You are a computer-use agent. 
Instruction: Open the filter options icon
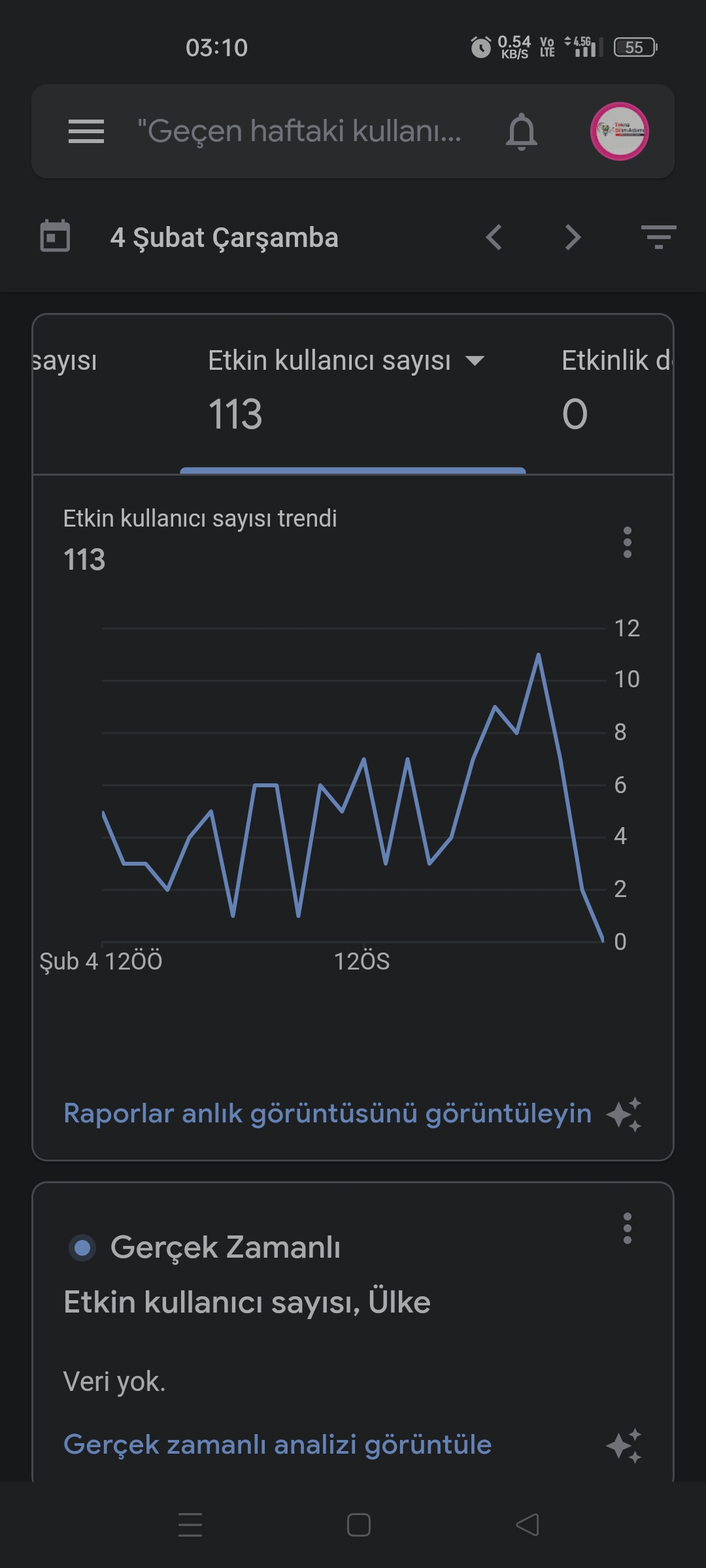pos(658,237)
